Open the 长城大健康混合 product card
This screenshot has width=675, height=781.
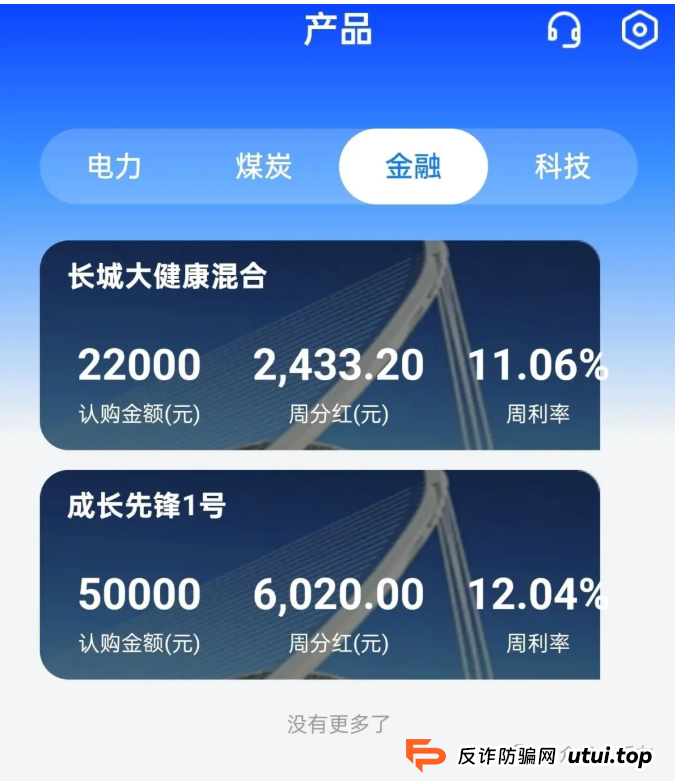point(320,345)
